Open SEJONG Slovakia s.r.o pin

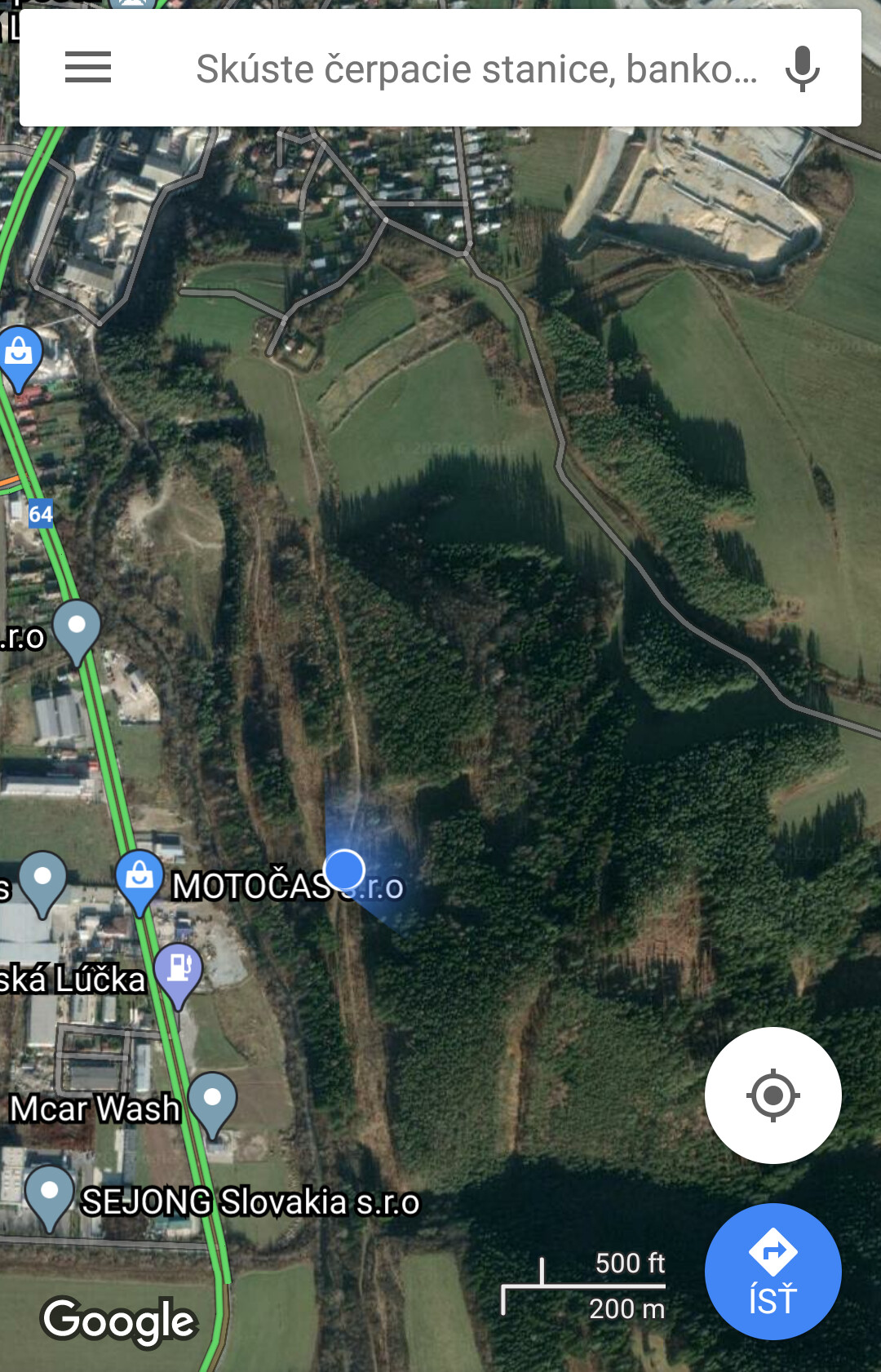tap(50, 1194)
